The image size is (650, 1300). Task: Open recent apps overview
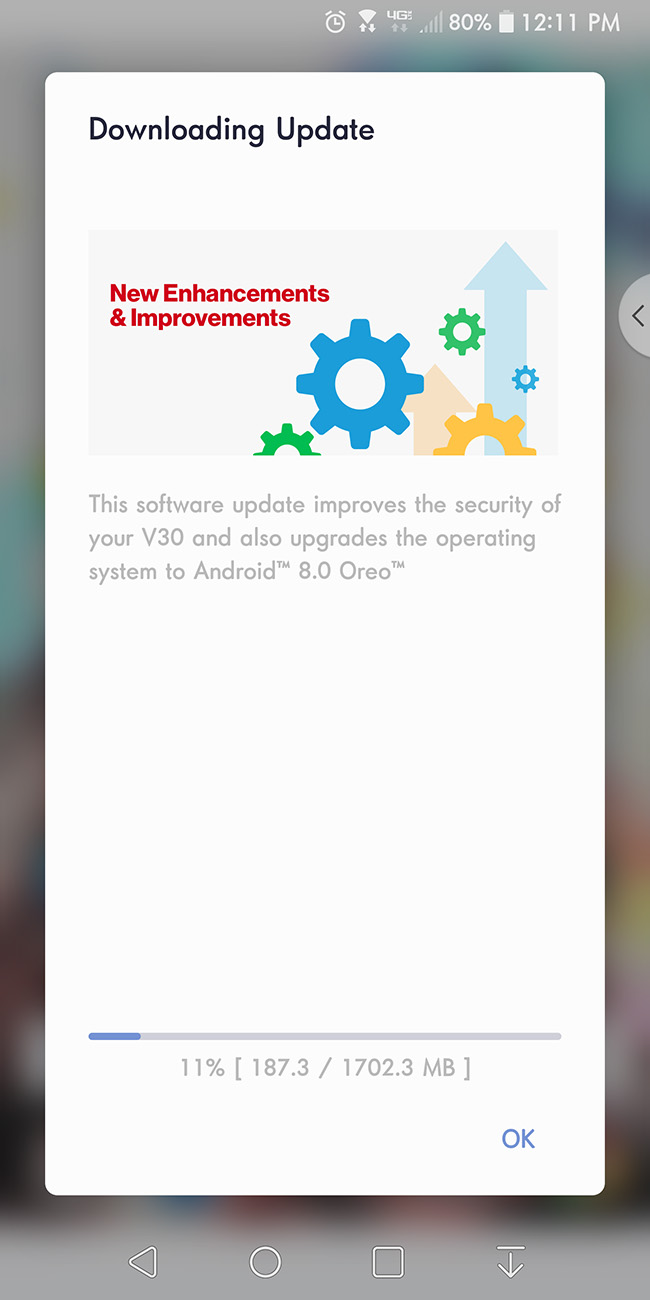click(x=388, y=1262)
